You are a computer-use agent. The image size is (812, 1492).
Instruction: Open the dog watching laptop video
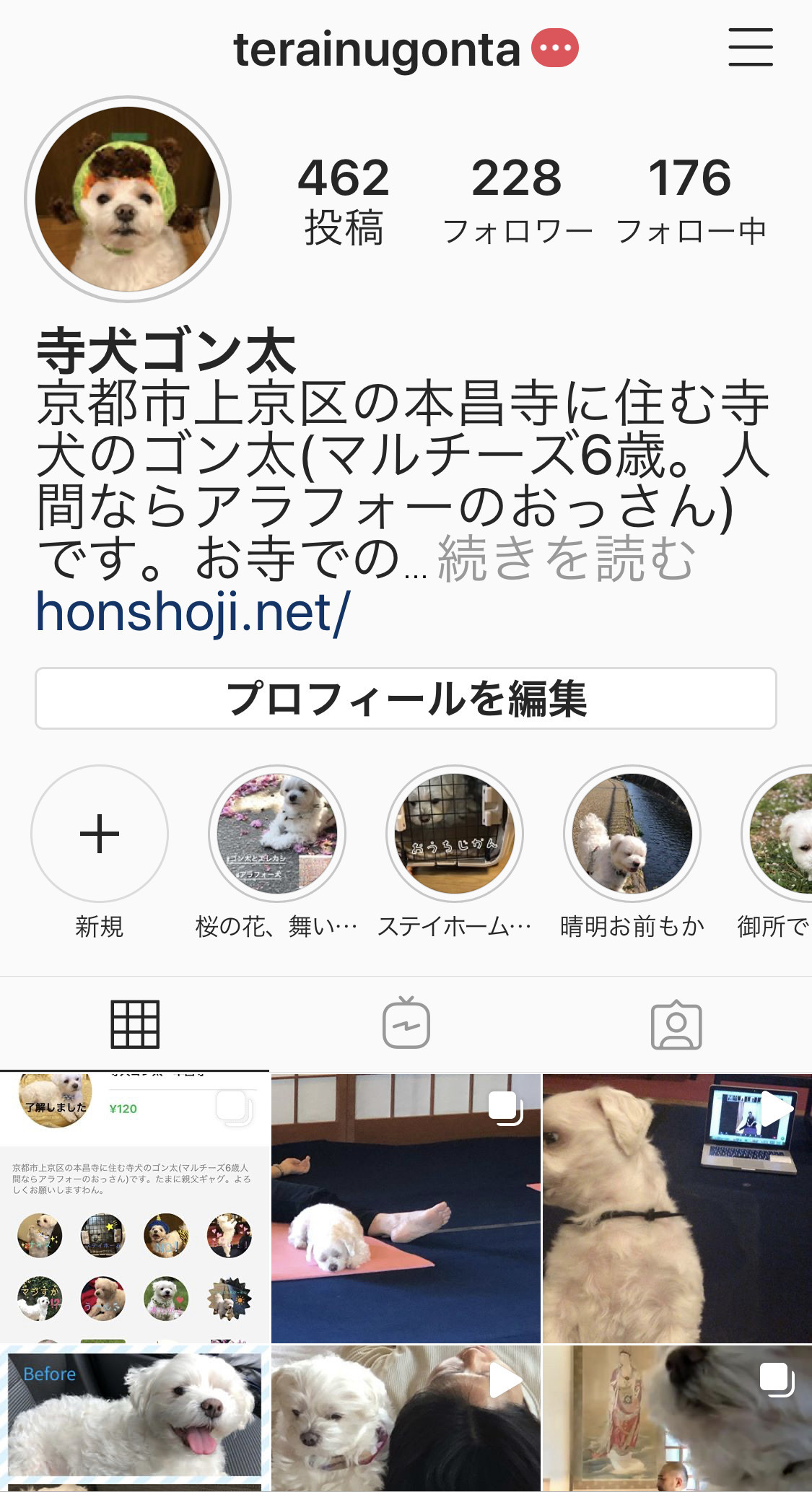676,1207
